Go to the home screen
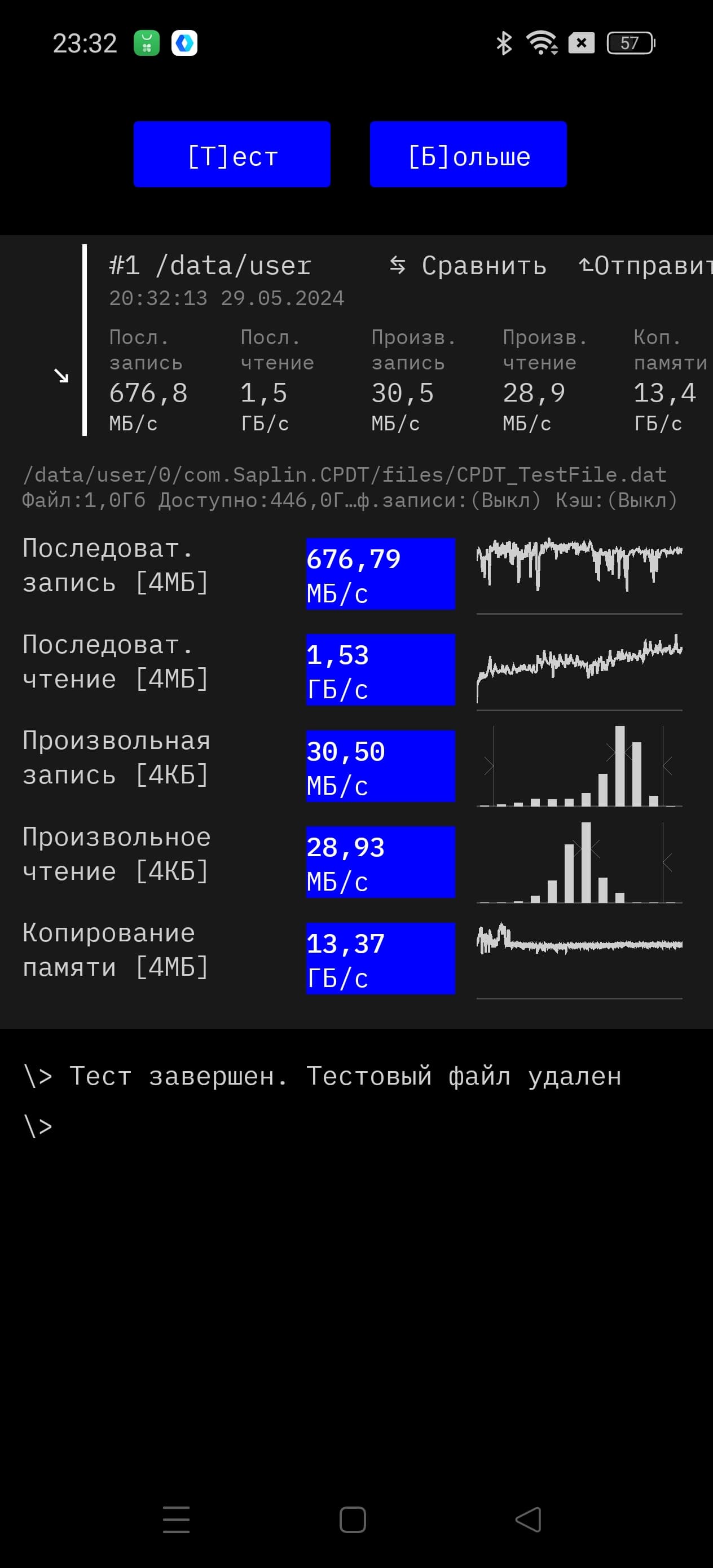713x1568 pixels. point(353,1519)
